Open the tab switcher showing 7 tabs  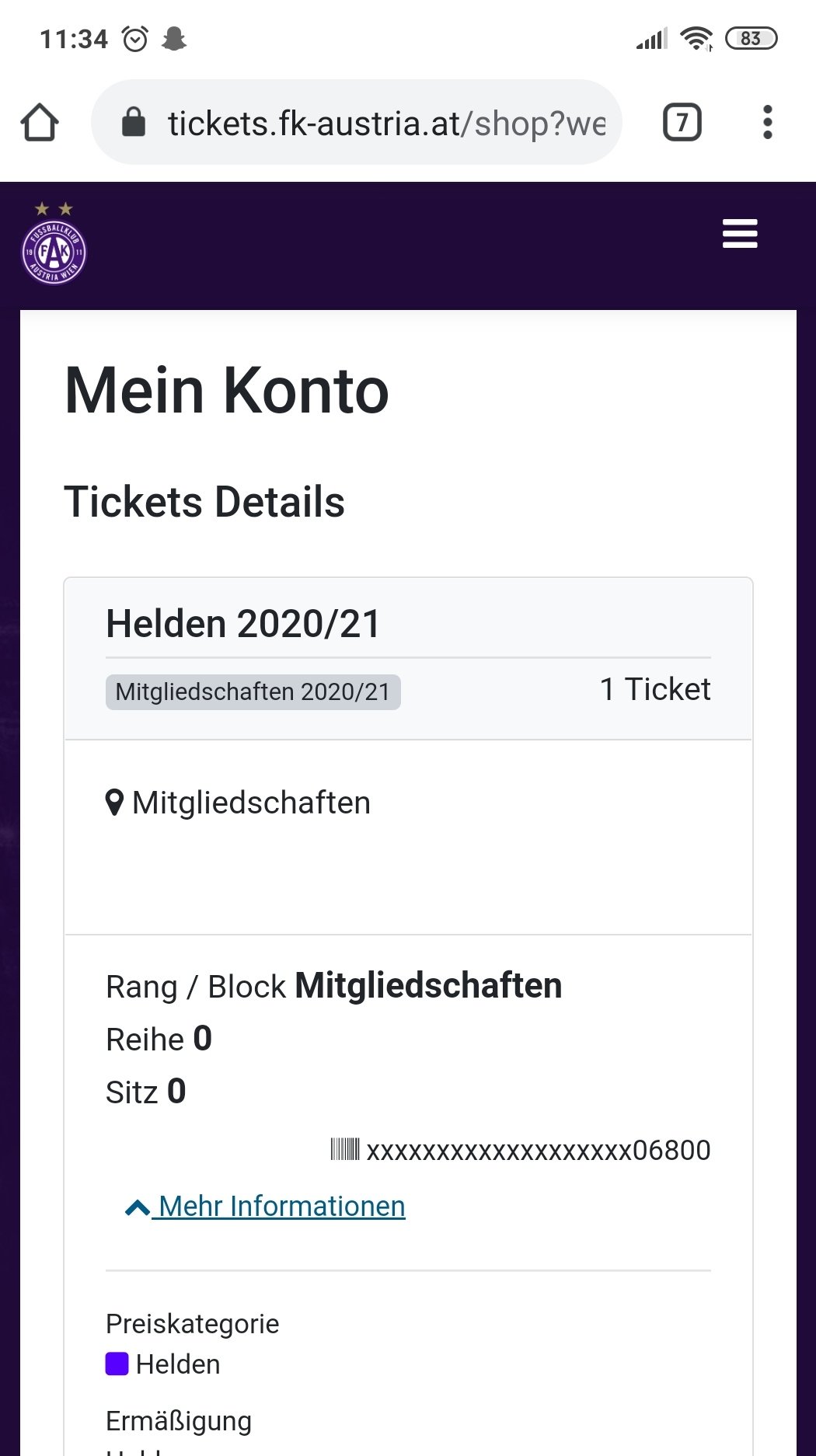point(682,122)
